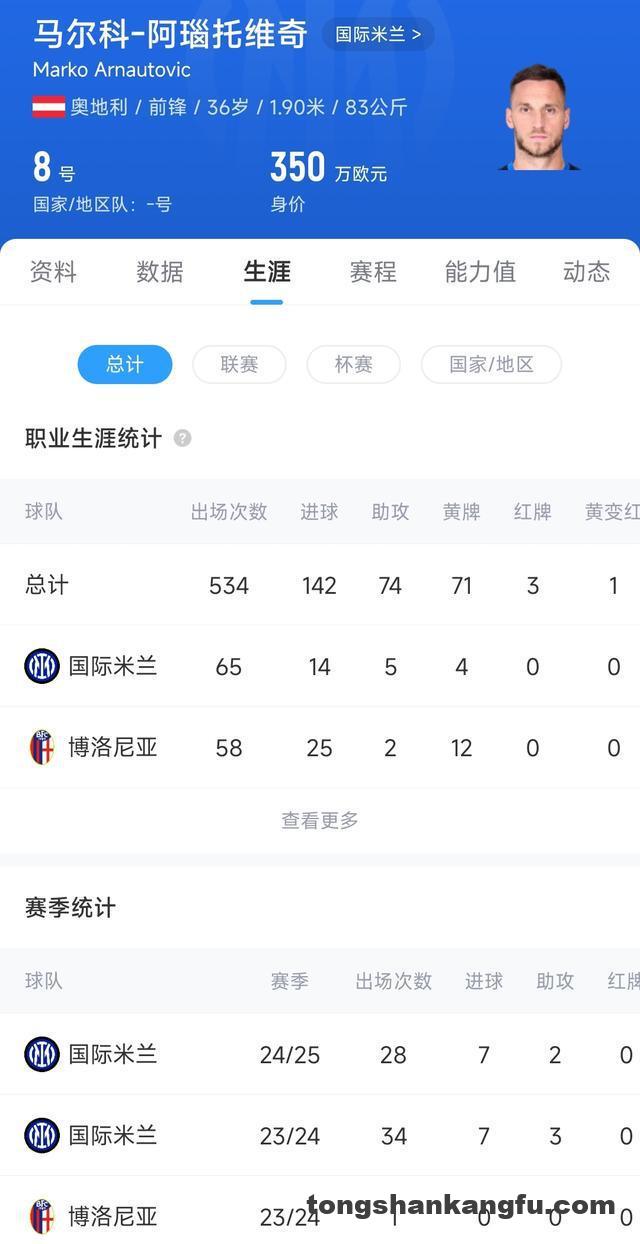Switch to the 动态 tab

[587, 272]
